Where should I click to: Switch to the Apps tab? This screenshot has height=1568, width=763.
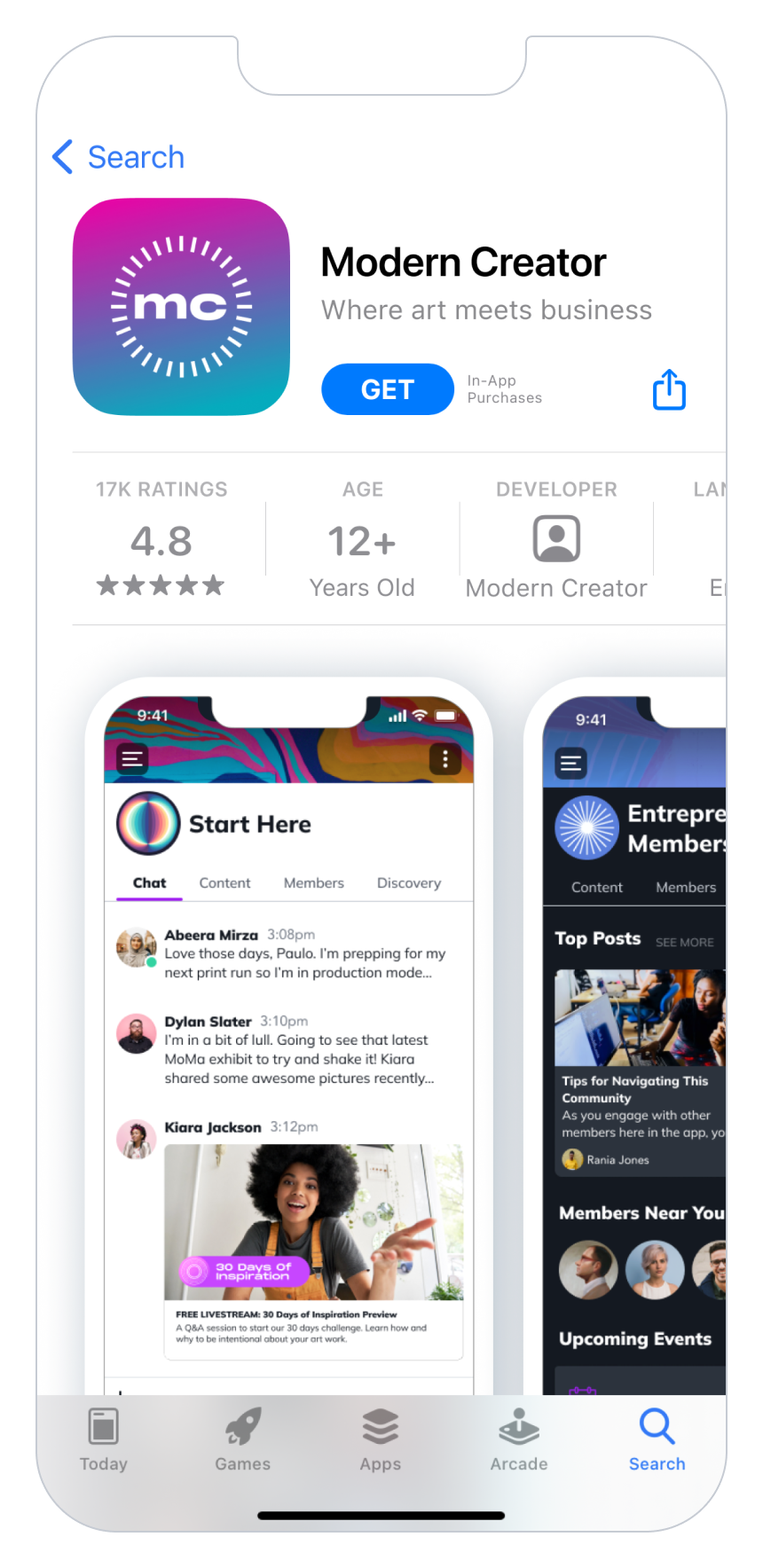point(381,1440)
